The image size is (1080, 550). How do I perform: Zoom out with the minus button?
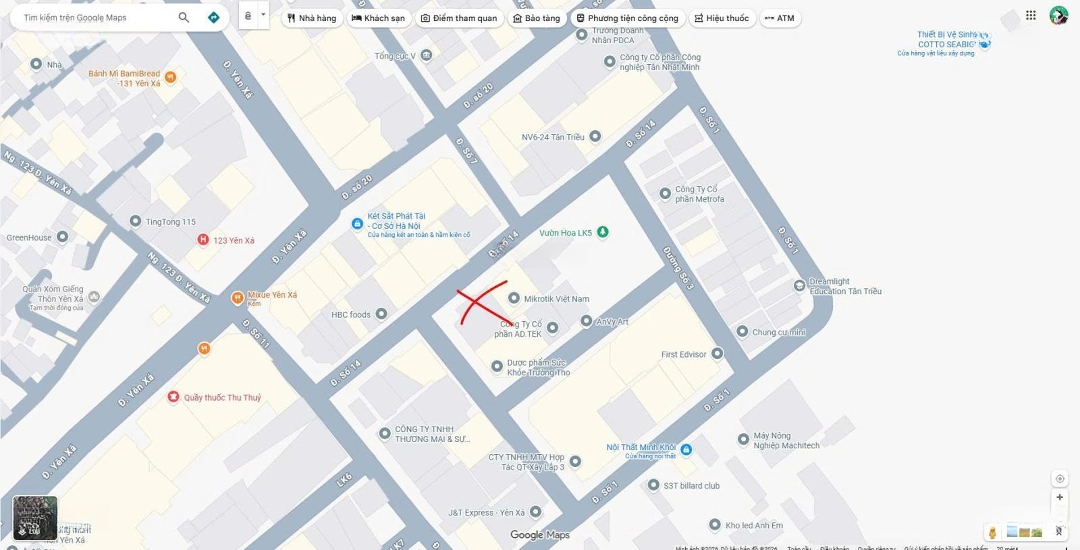point(1059,515)
